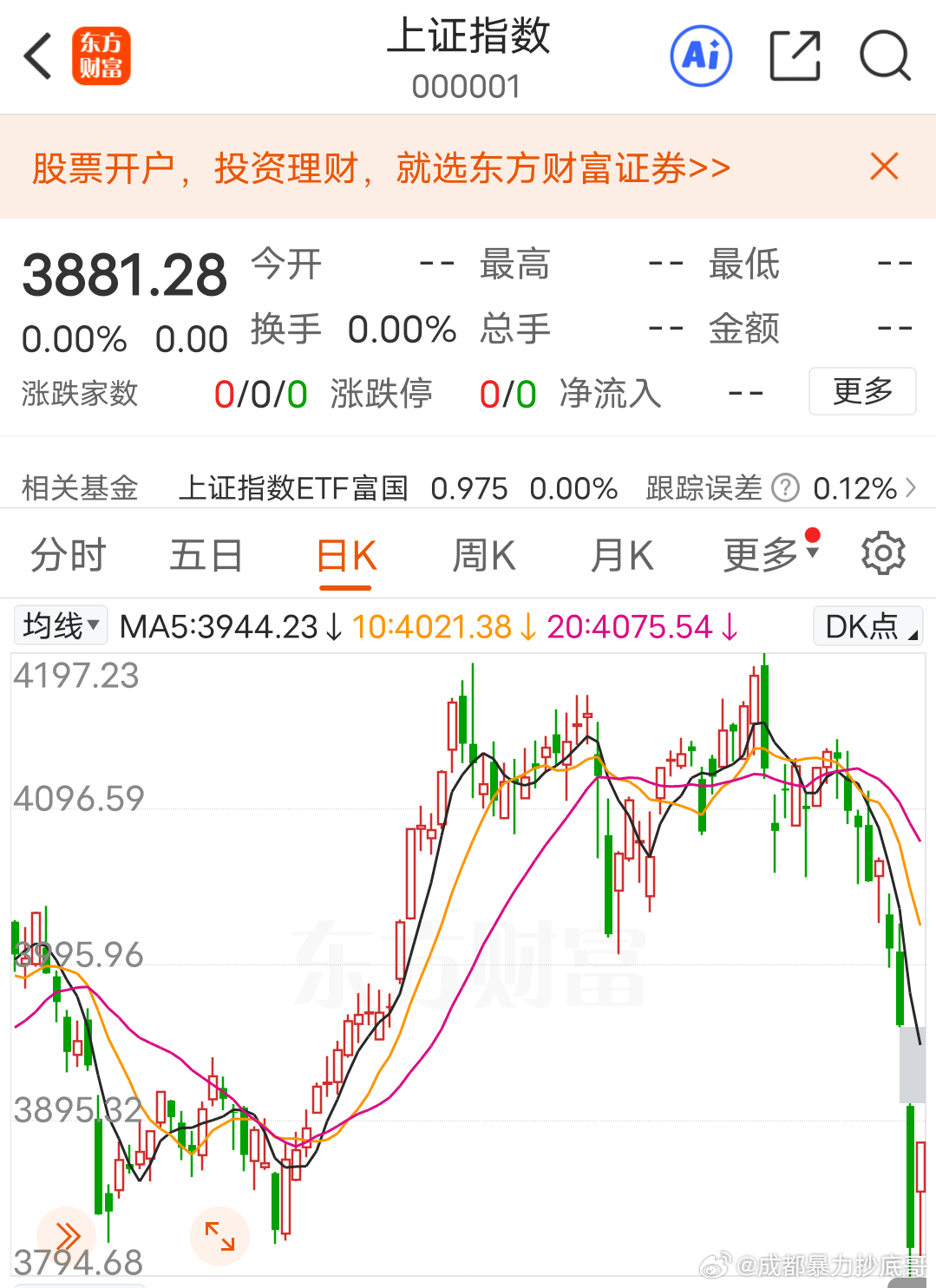Enter fullscreen chart with the expand icon

pos(219,1235)
